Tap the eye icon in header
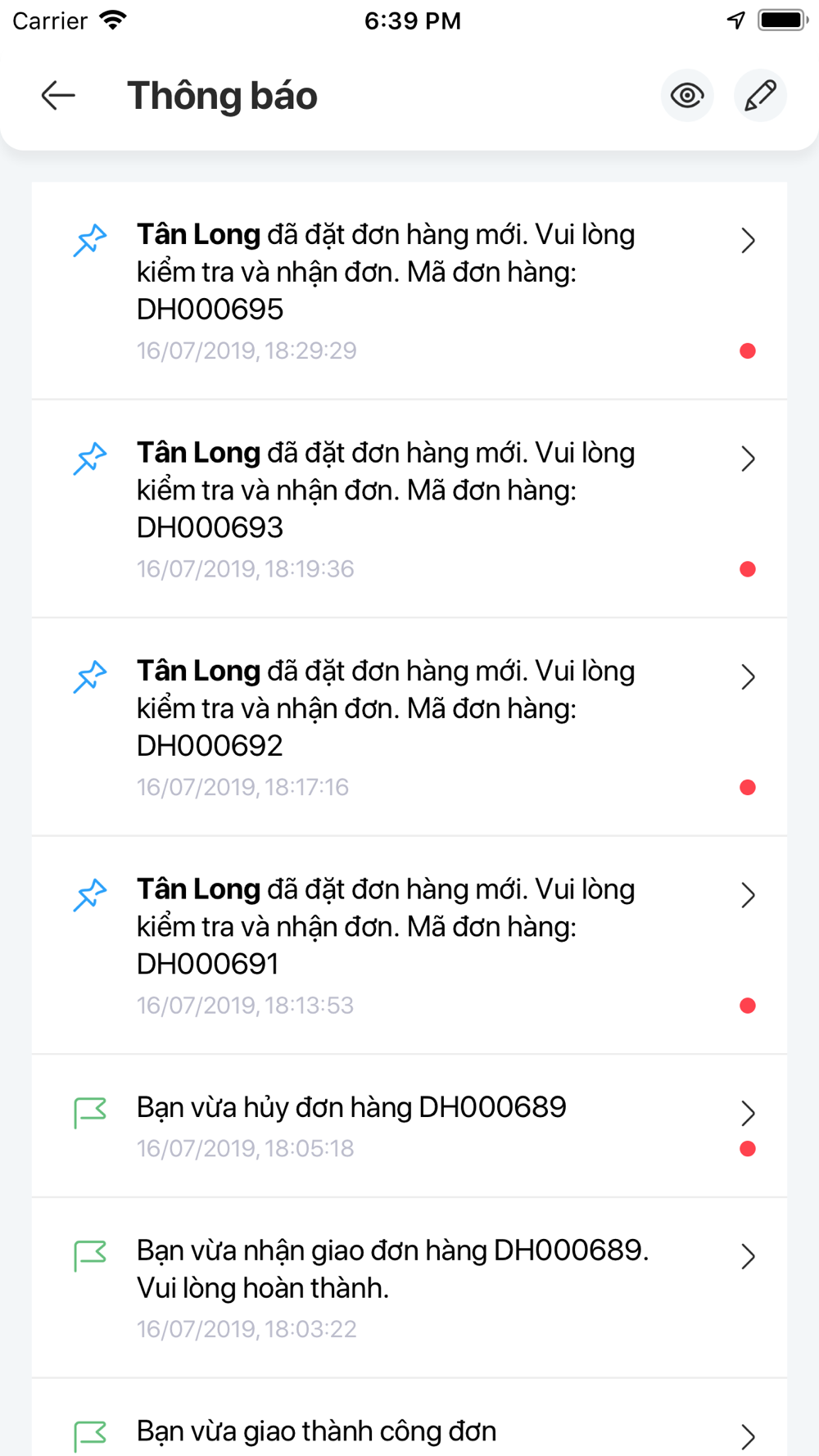 coord(687,96)
